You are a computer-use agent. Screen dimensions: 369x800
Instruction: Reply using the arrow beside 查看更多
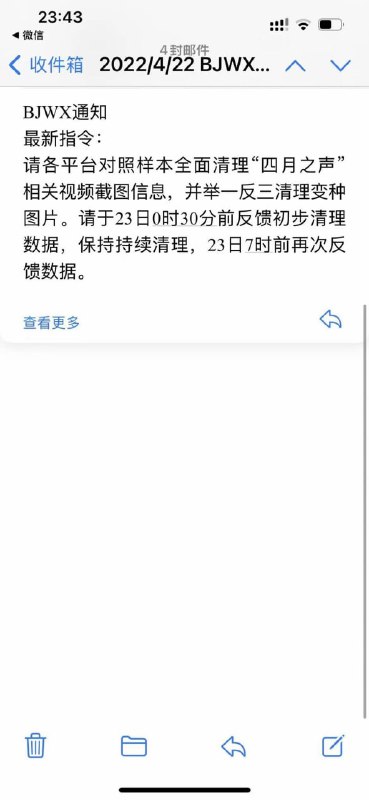click(x=330, y=320)
